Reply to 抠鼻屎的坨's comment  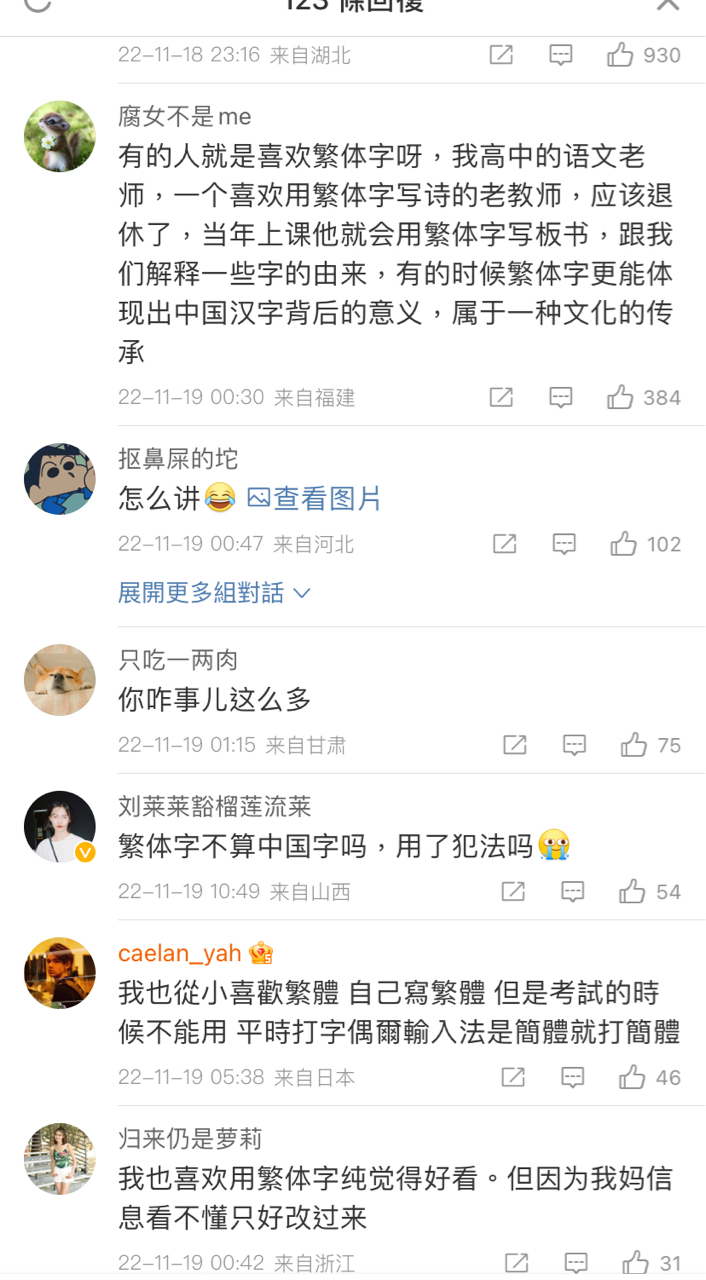pos(564,544)
